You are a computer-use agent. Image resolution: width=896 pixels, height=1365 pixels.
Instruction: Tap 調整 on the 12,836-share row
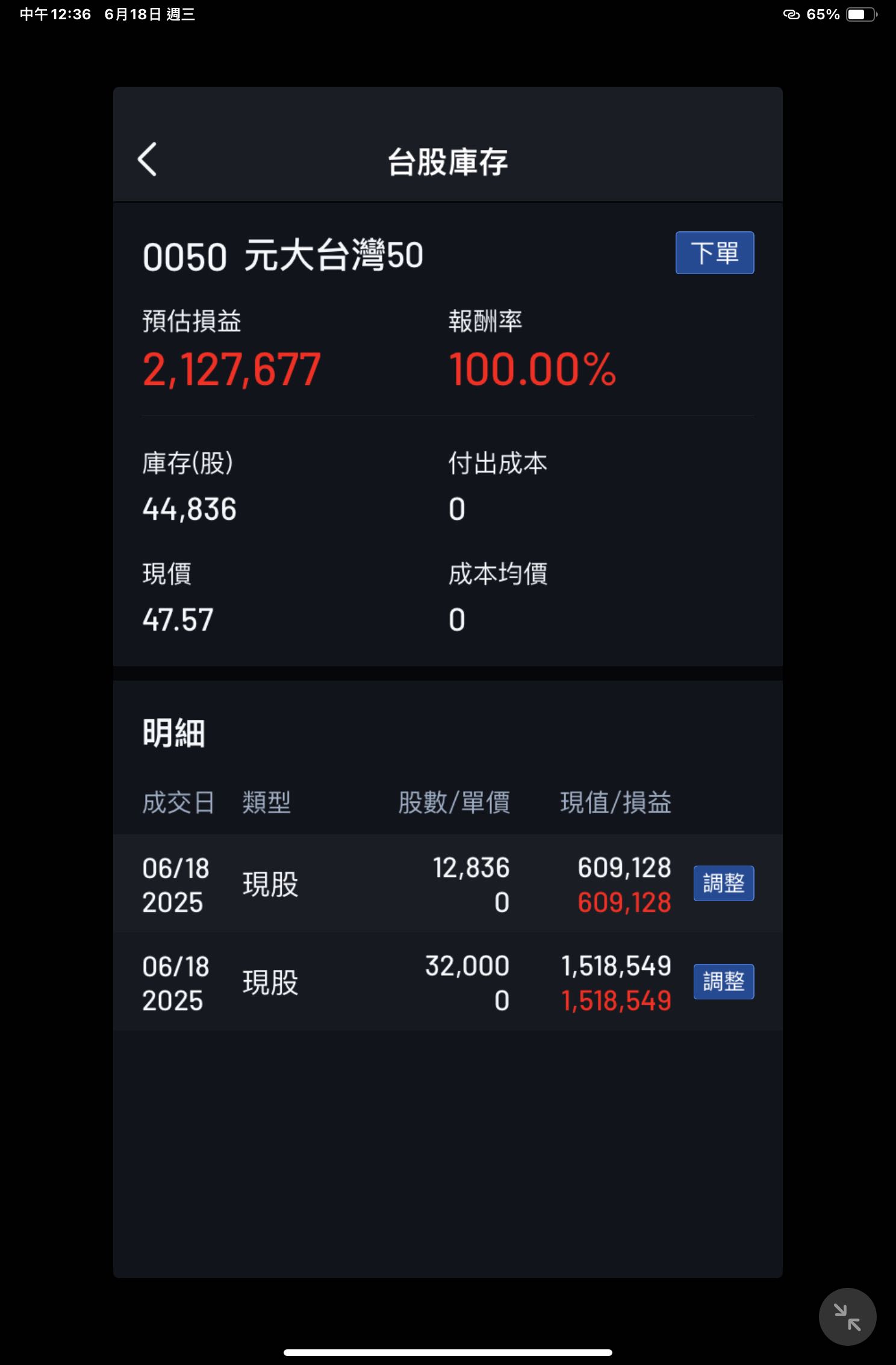[723, 883]
